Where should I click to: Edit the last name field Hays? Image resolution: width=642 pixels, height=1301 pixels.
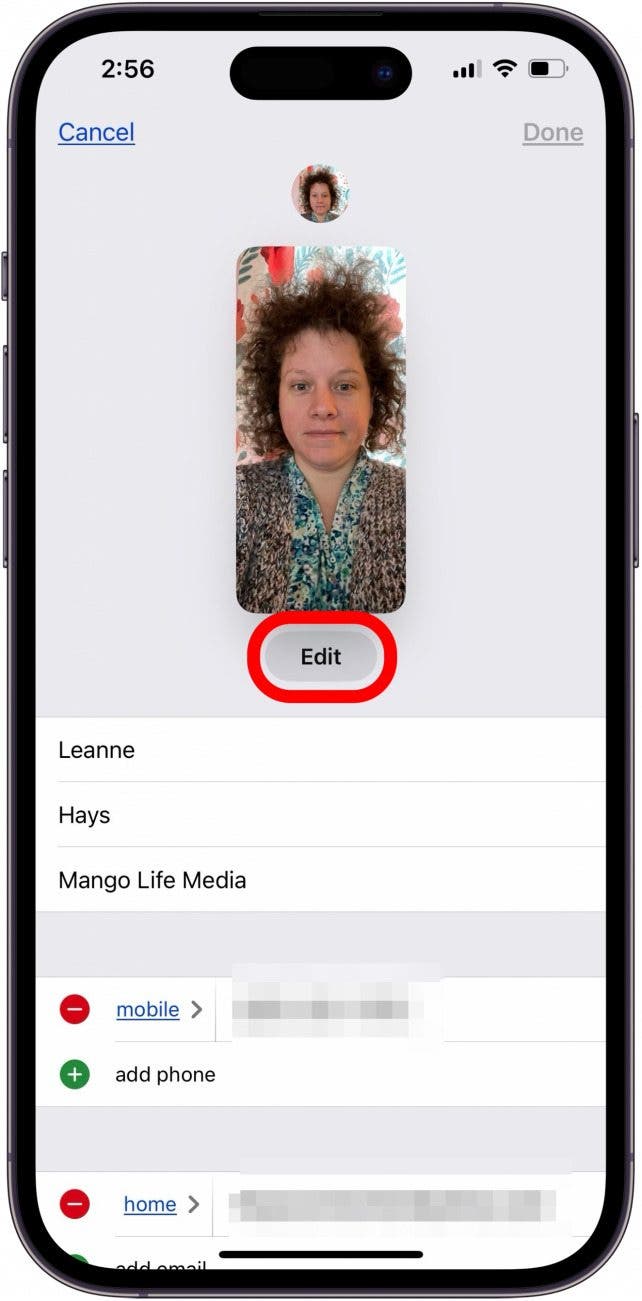click(320, 815)
